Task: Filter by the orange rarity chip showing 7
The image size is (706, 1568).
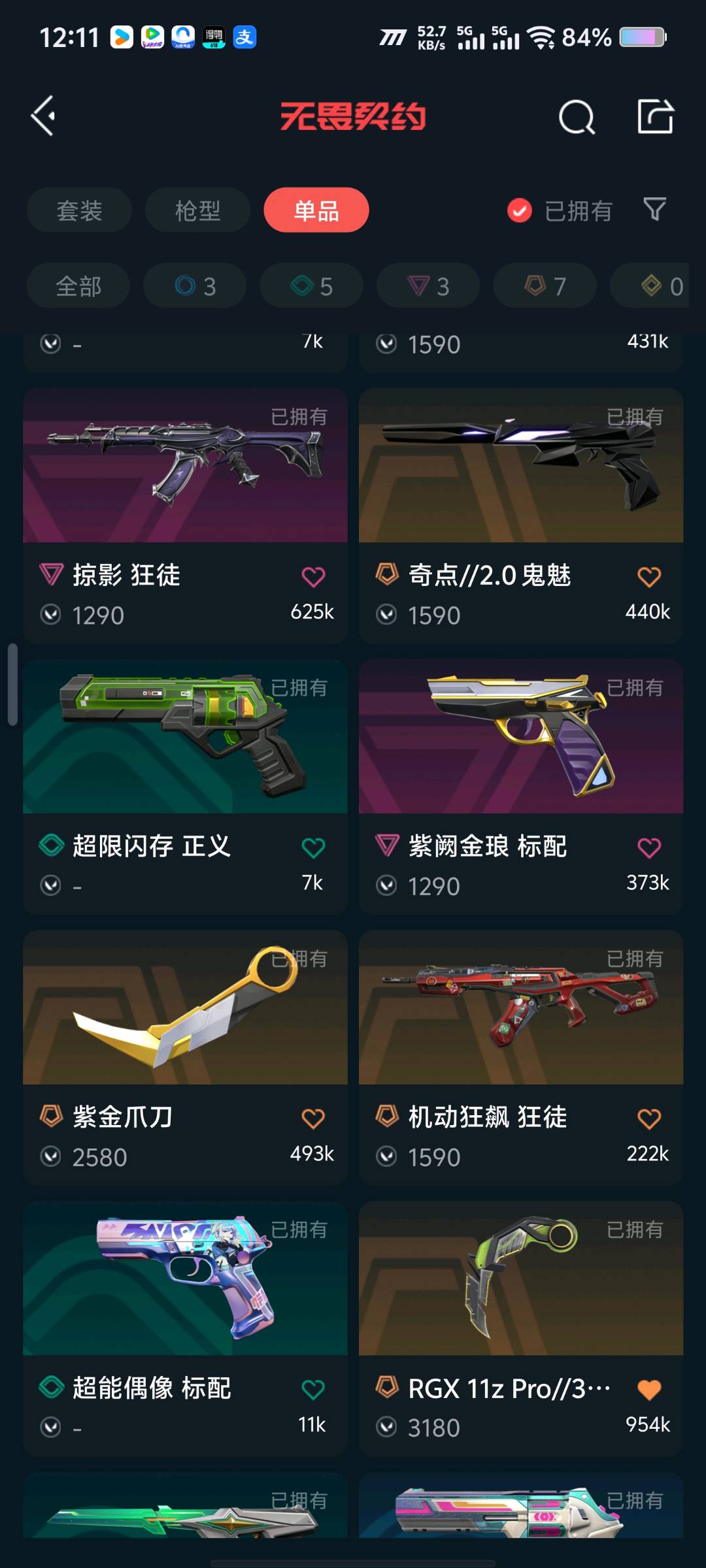Action: click(545, 286)
